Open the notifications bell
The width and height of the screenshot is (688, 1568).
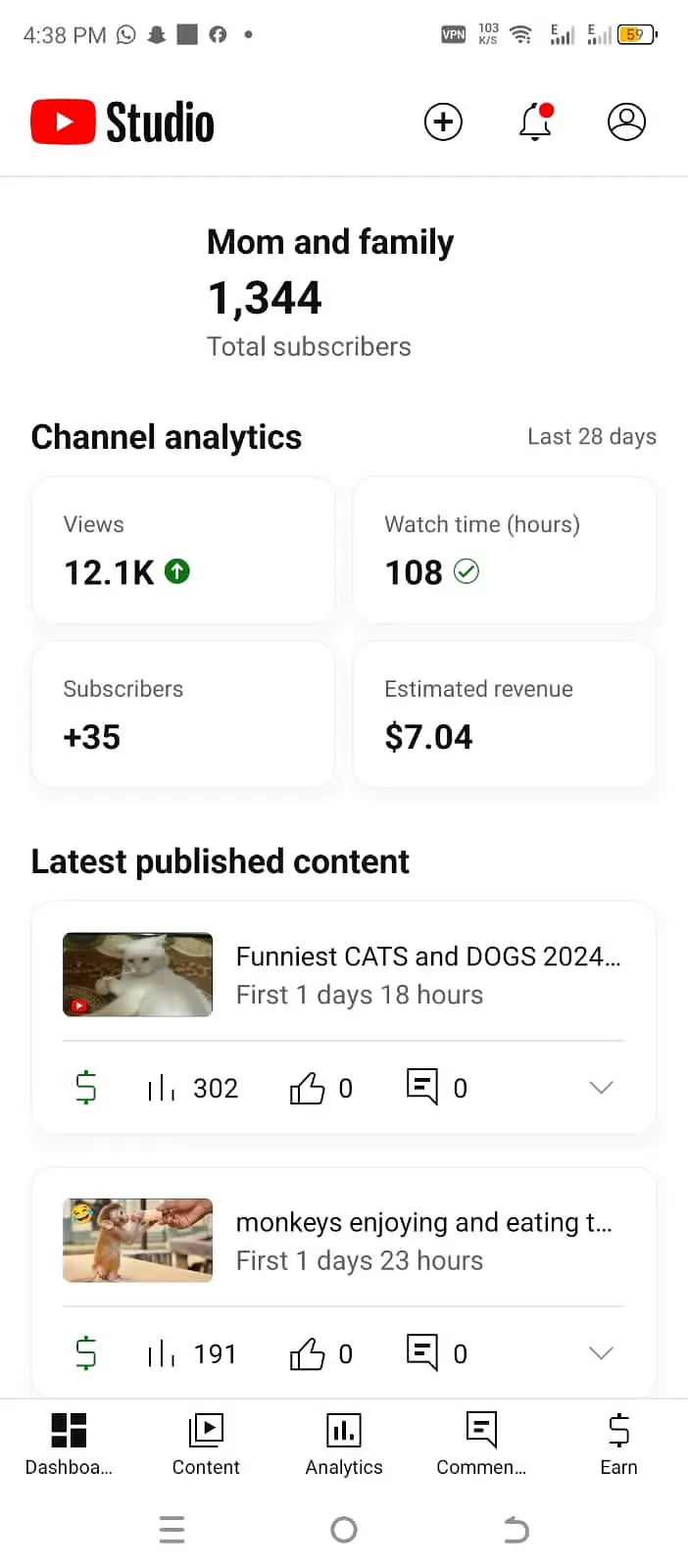click(535, 122)
